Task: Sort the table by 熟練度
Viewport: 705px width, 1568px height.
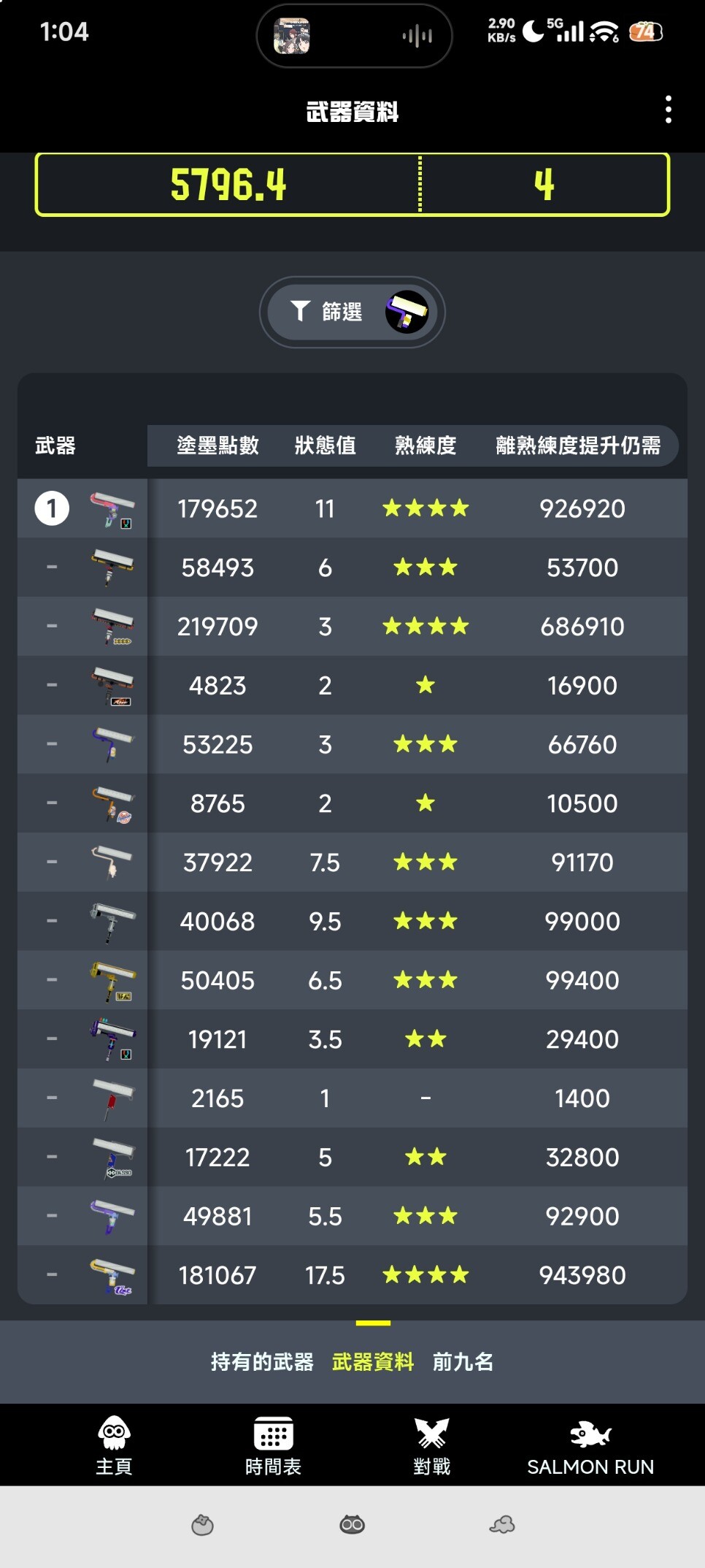Action: 425,445
